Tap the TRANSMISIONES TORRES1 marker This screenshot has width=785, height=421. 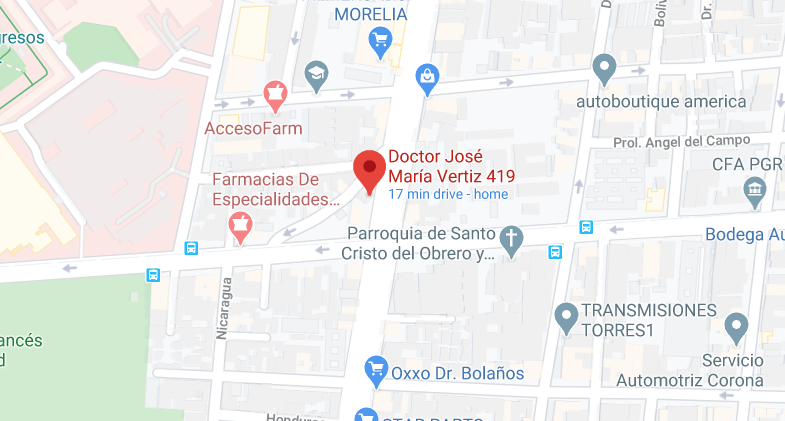point(566,318)
